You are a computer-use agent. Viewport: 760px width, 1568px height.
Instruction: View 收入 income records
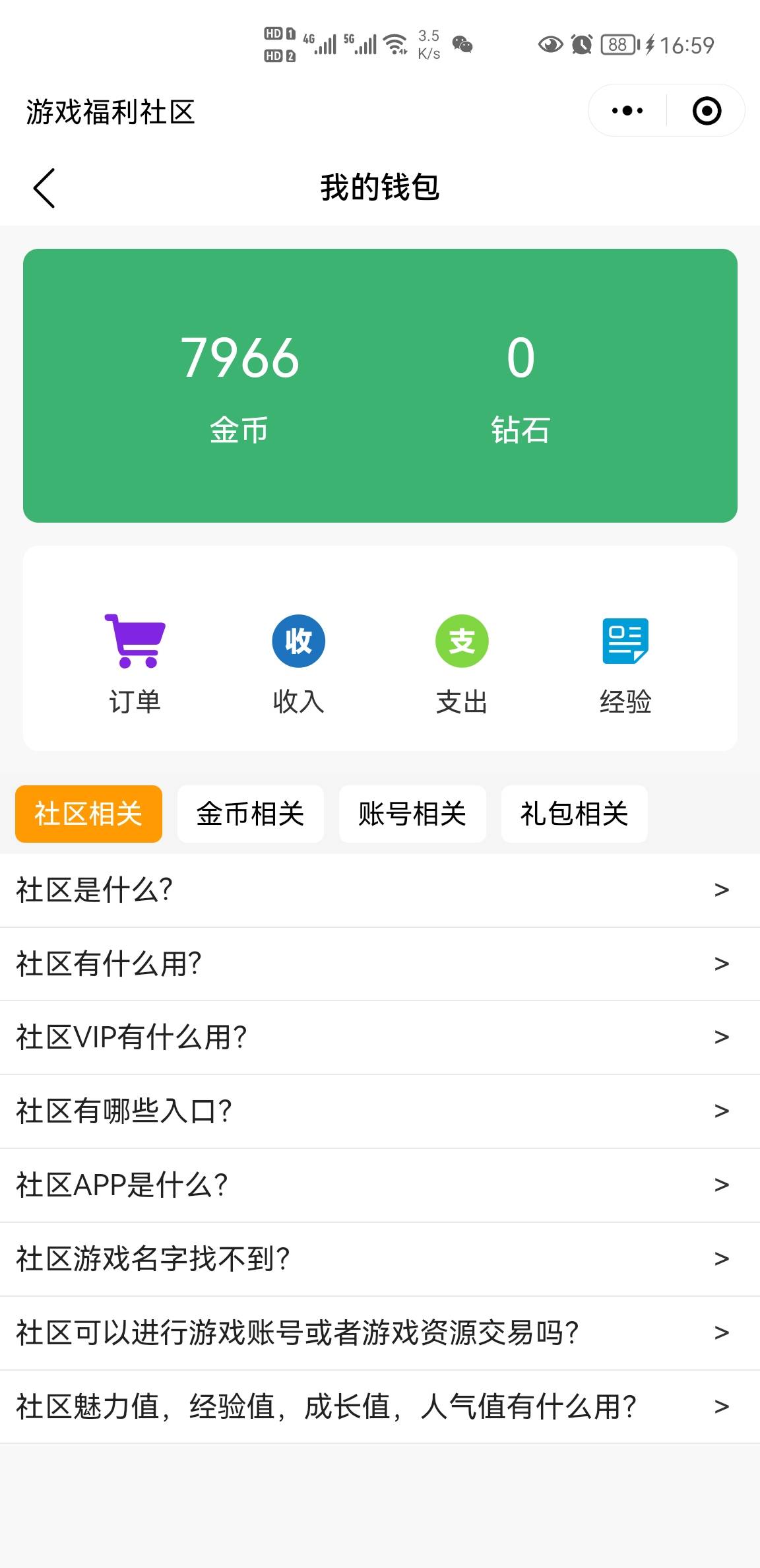[298, 663]
